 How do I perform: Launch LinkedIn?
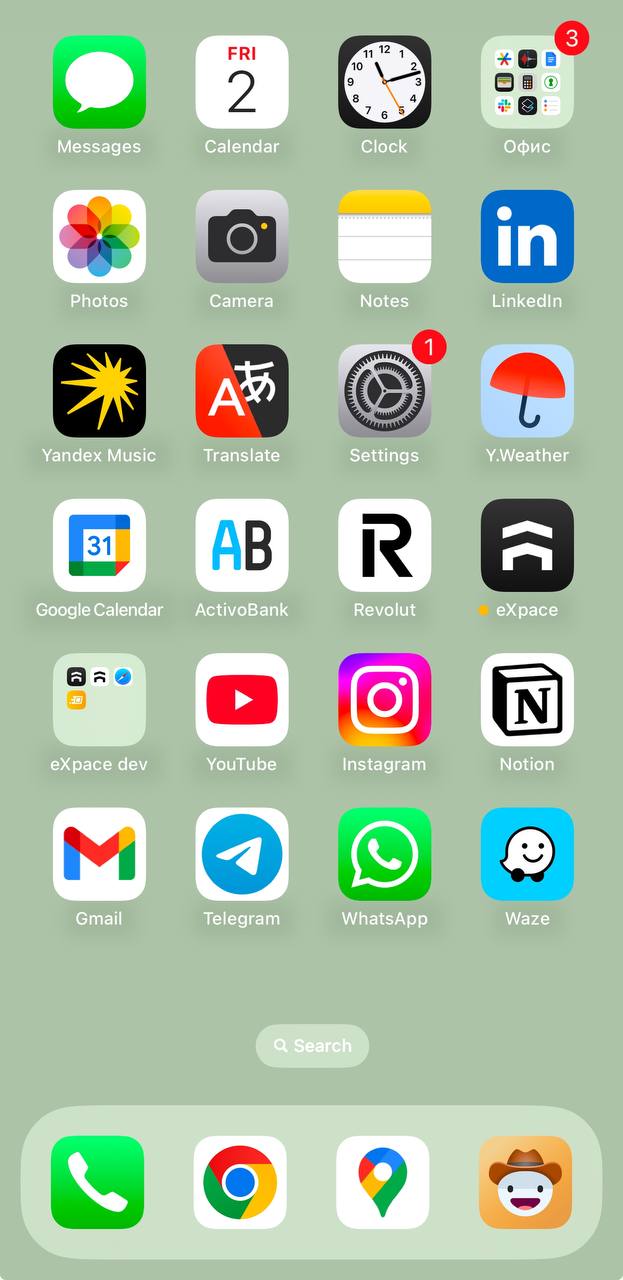527,237
